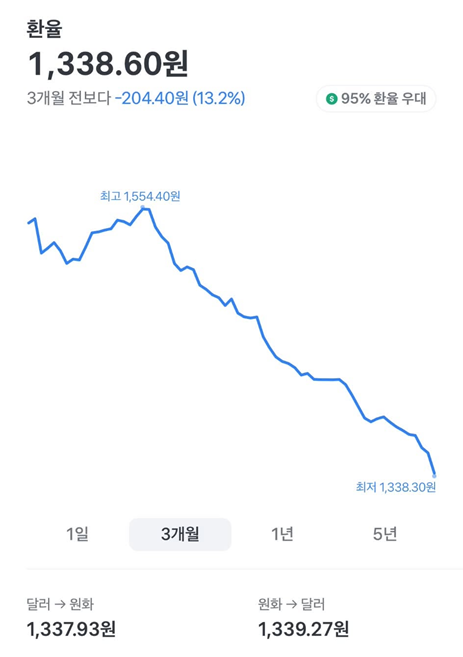Switch the chart to the 1일 range
This screenshot has height=657, width=463.
point(78,534)
